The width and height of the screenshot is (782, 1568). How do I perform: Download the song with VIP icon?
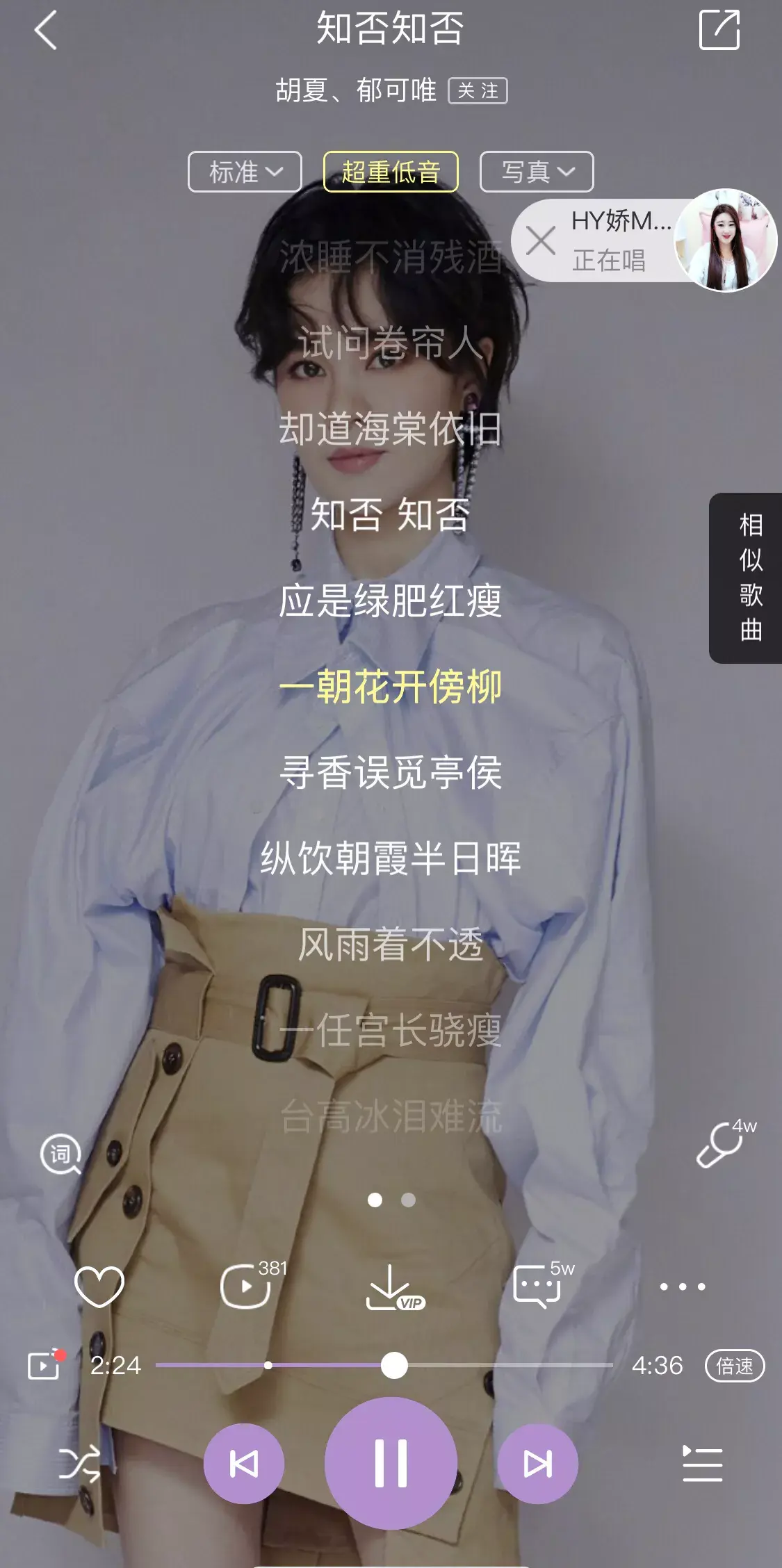click(392, 1288)
